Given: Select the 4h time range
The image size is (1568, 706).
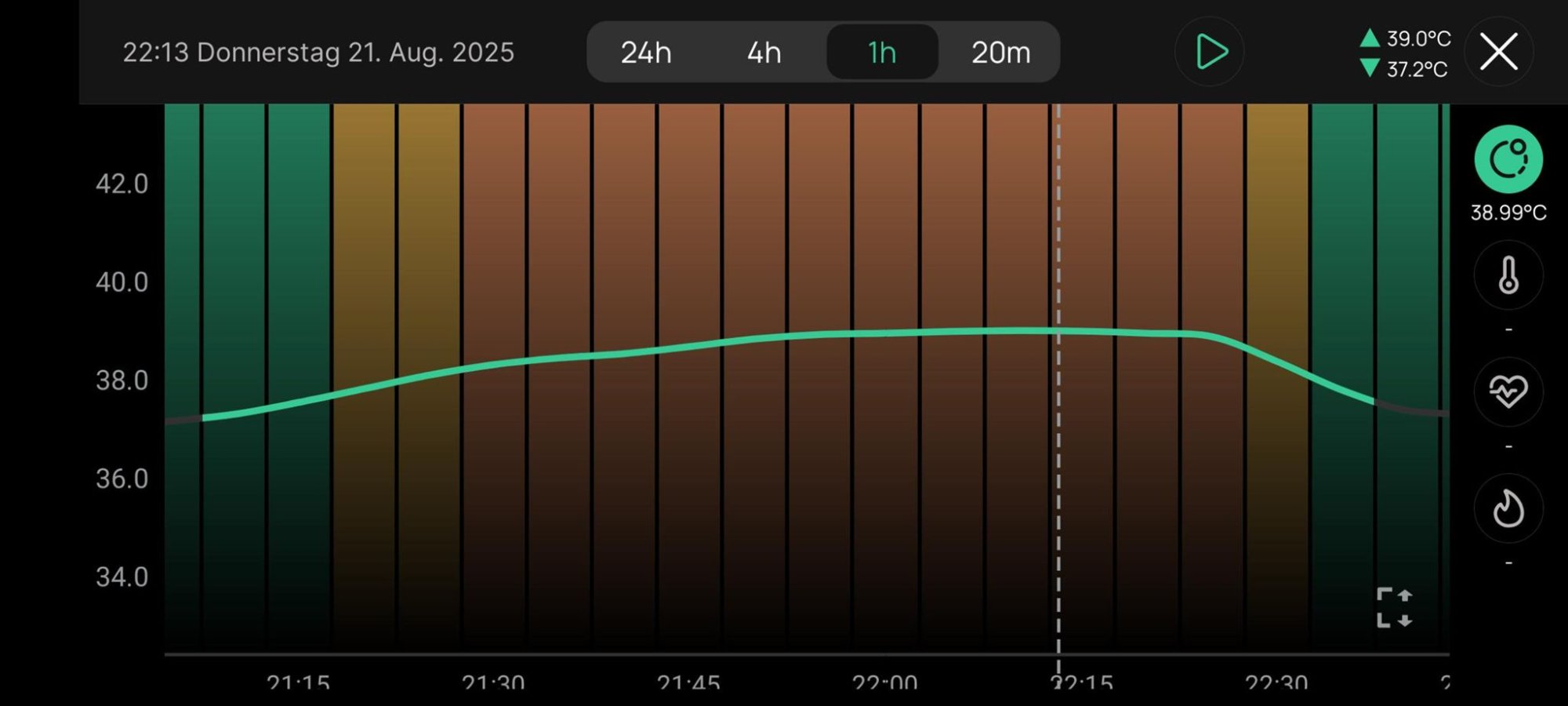Looking at the screenshot, I should (764, 53).
